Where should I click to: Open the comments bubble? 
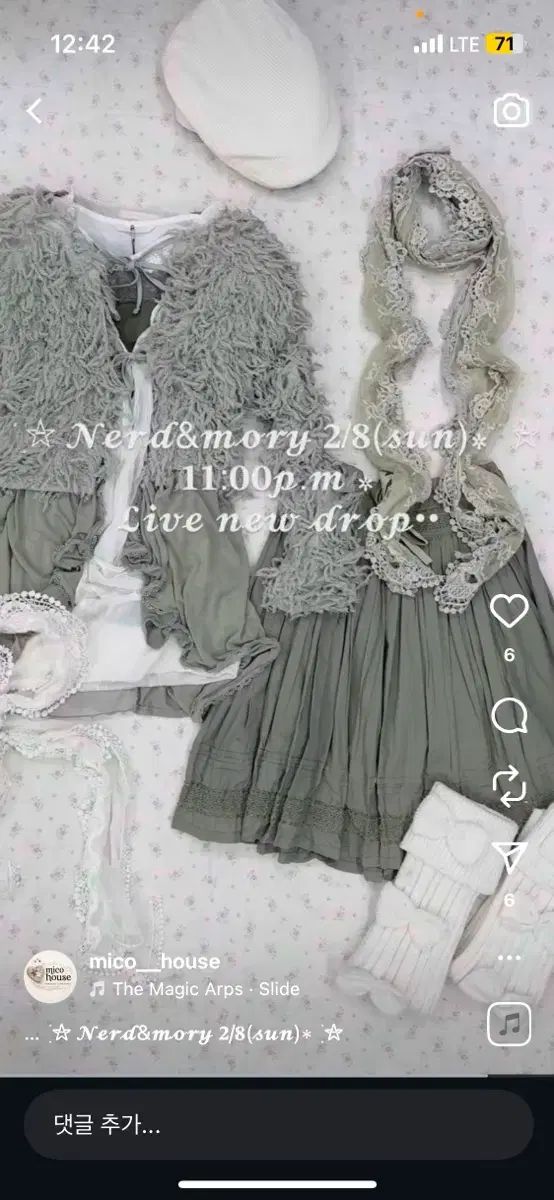pyautogui.click(x=509, y=714)
